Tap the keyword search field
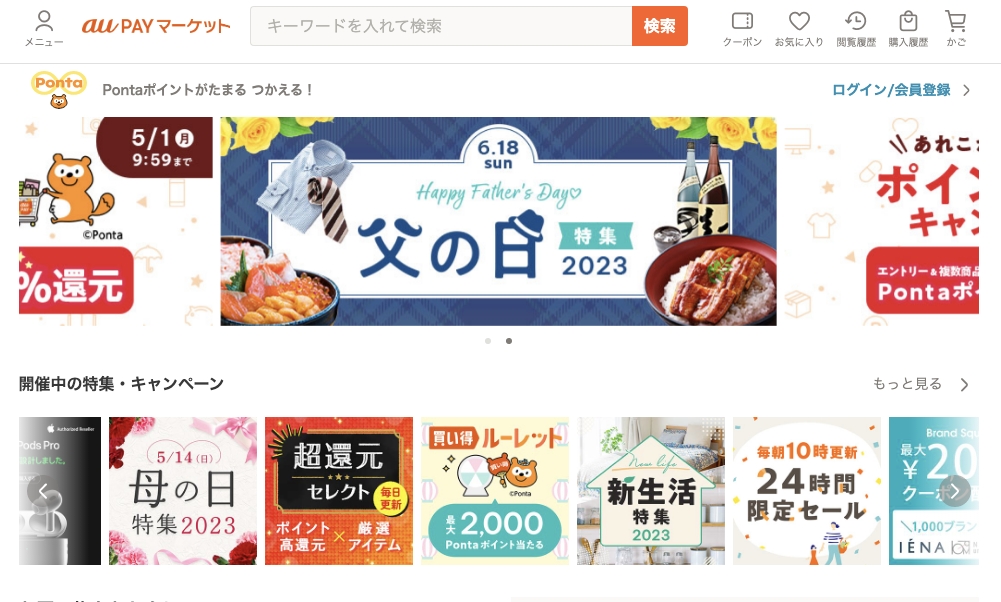Screen dimensions: 1001x602 click(440, 26)
